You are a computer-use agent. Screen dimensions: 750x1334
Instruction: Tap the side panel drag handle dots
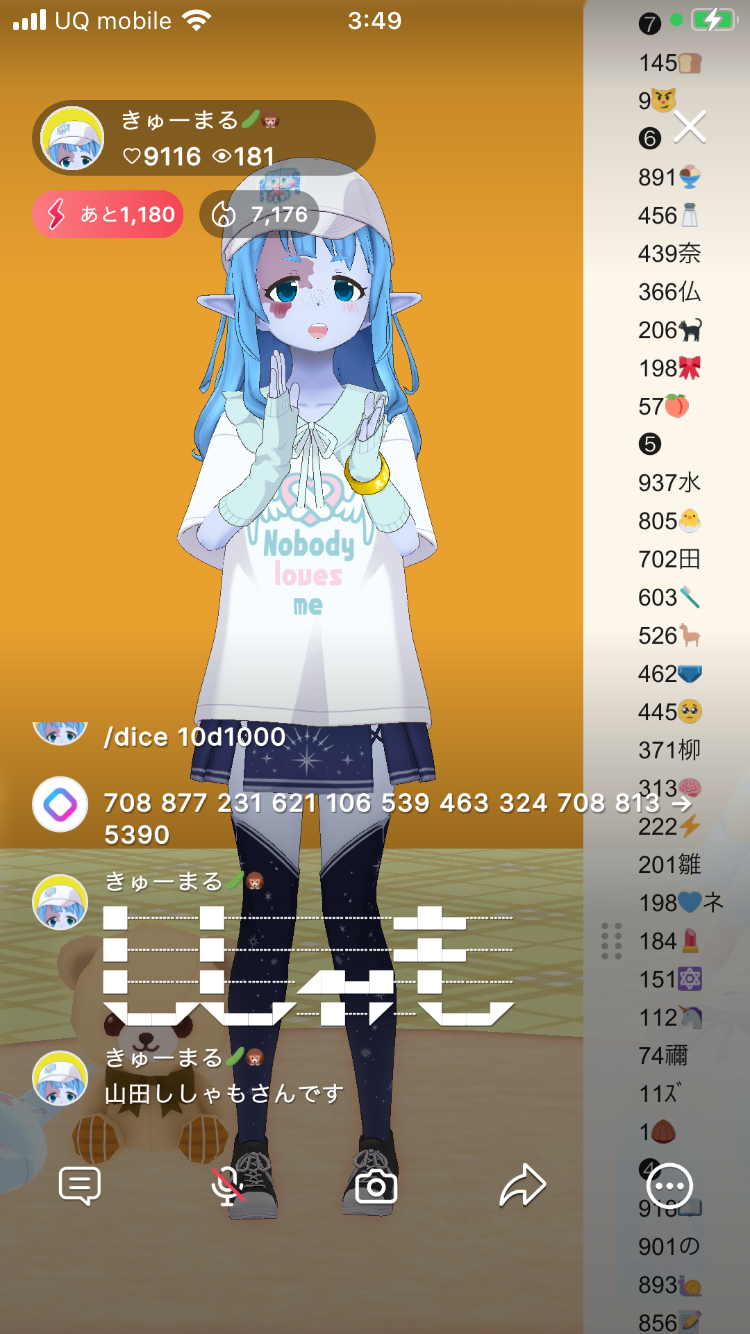[612, 941]
